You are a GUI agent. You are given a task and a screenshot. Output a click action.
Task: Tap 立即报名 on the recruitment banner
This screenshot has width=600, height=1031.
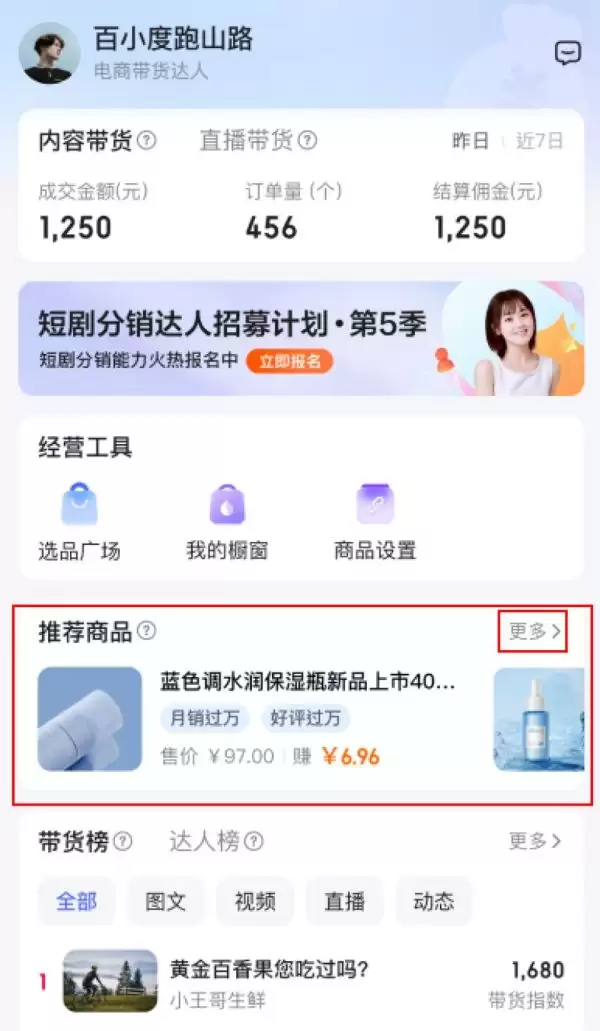(x=290, y=361)
